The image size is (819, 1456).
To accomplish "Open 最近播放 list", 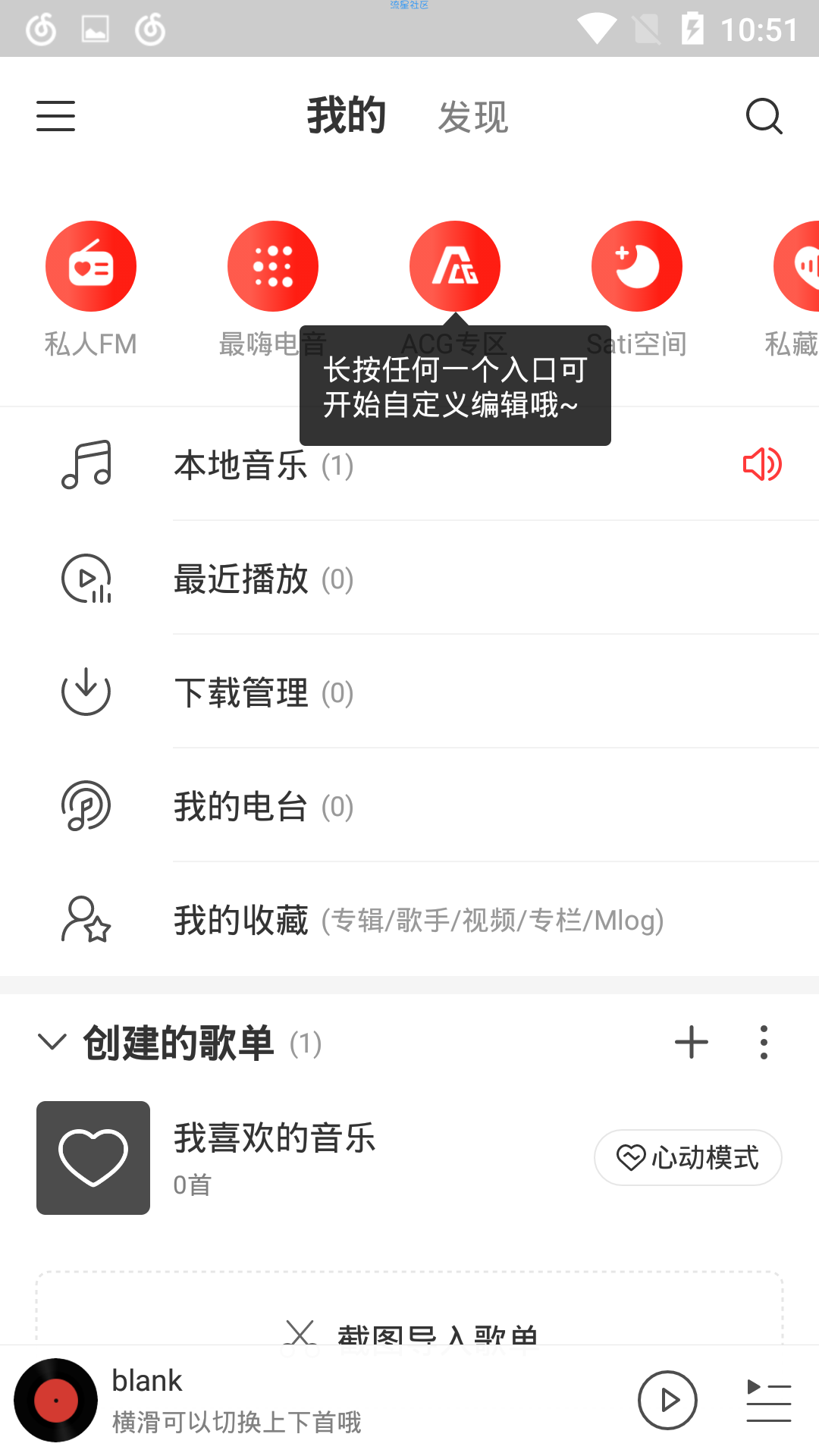I will (409, 579).
